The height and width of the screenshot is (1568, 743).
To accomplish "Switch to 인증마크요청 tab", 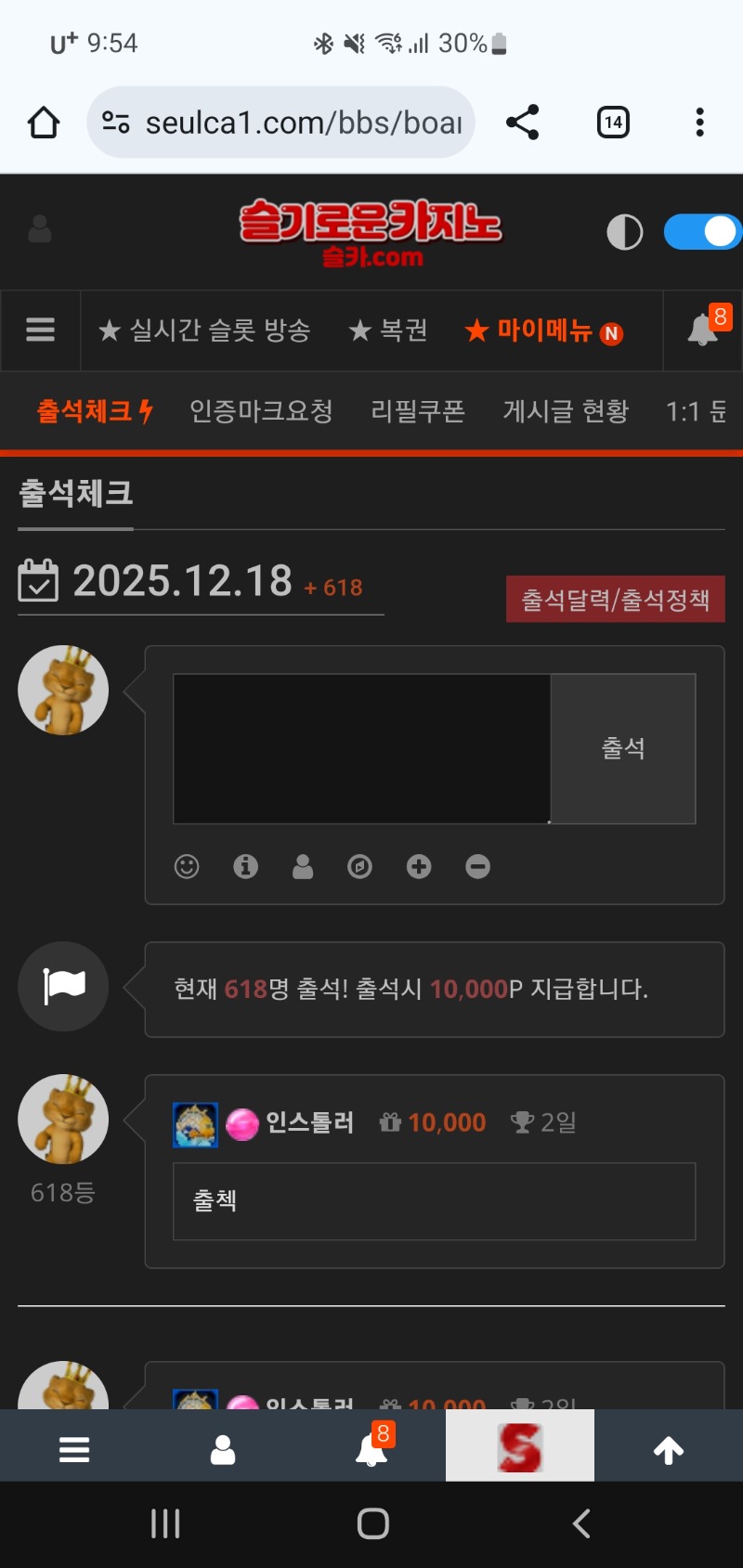I will click(x=261, y=411).
